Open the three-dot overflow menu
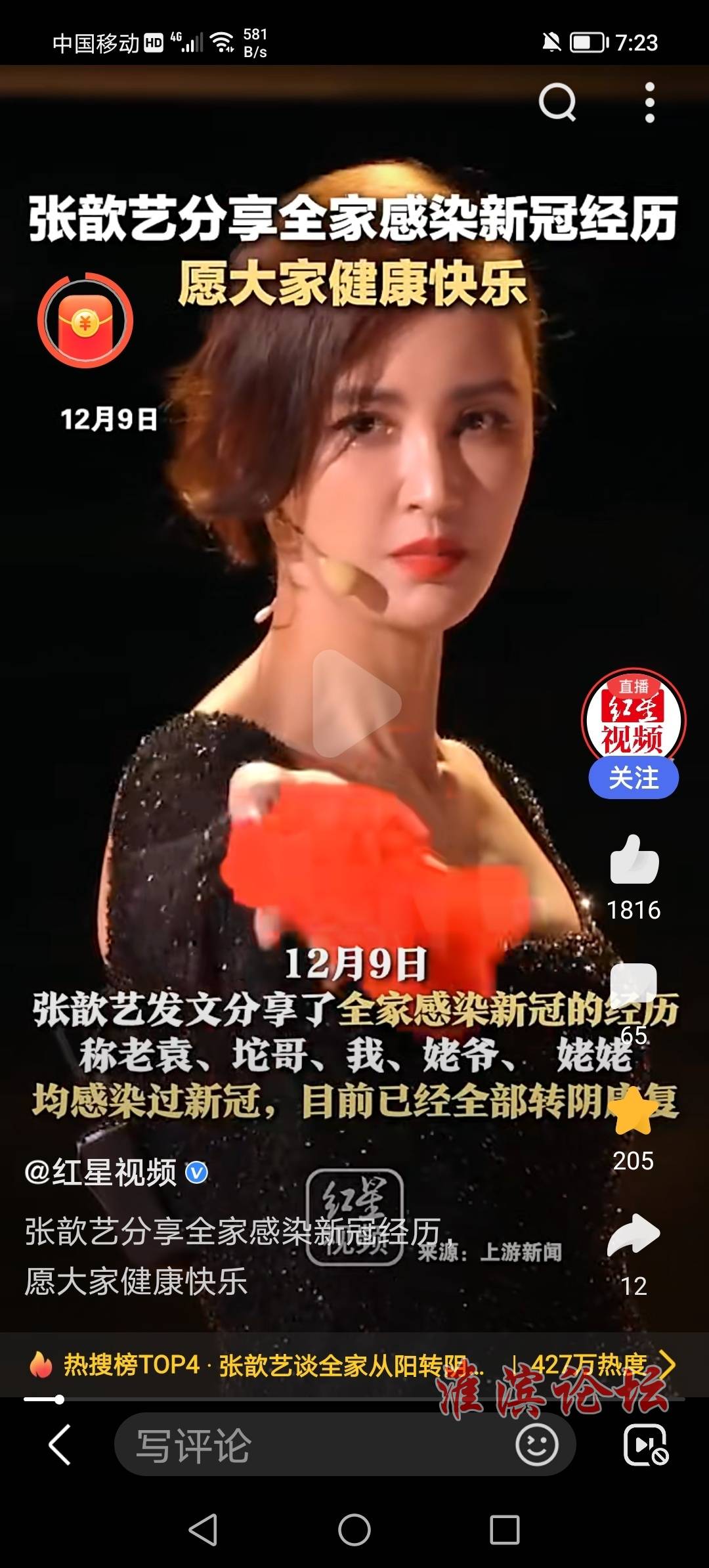This screenshot has width=709, height=1568. (649, 102)
